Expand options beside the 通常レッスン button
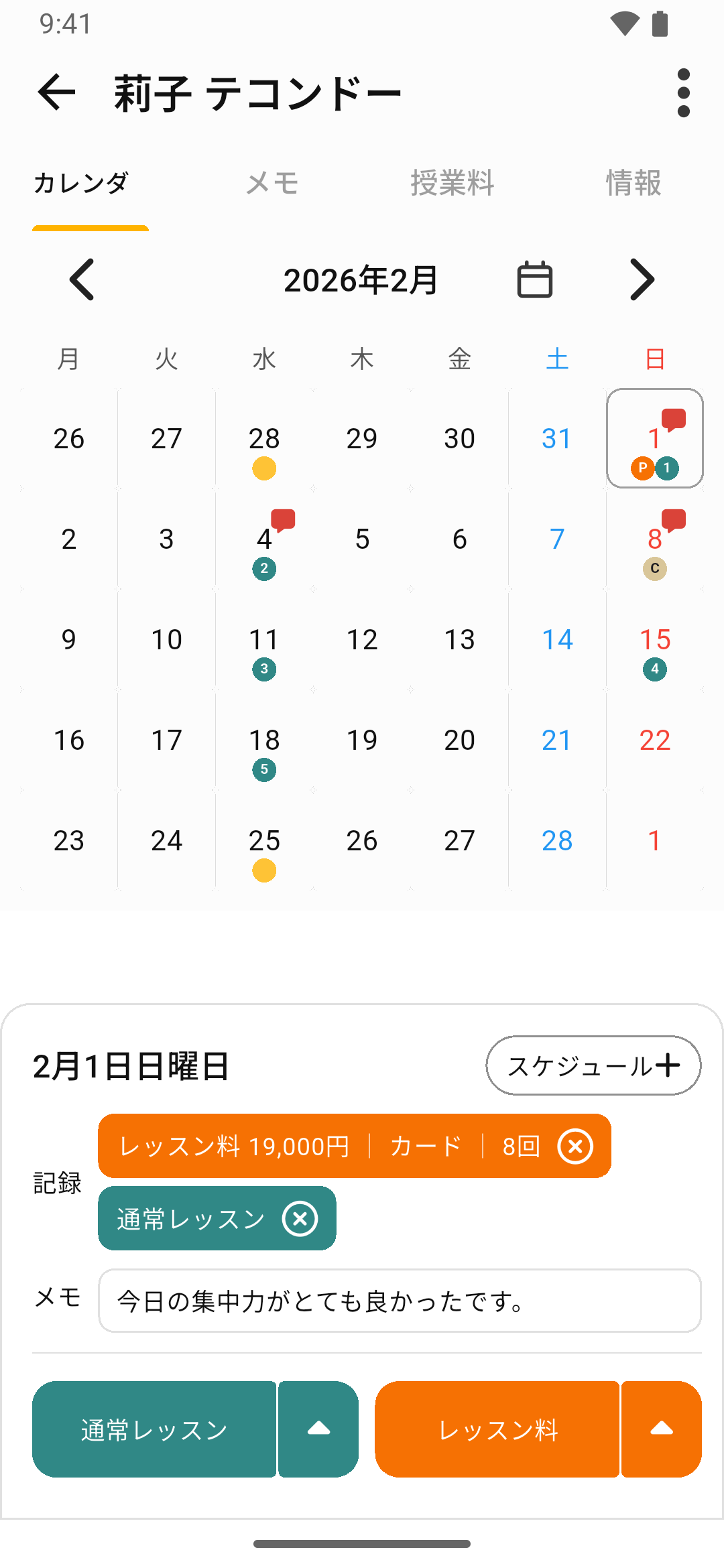Viewport: 724px width, 1568px height. (318, 1429)
